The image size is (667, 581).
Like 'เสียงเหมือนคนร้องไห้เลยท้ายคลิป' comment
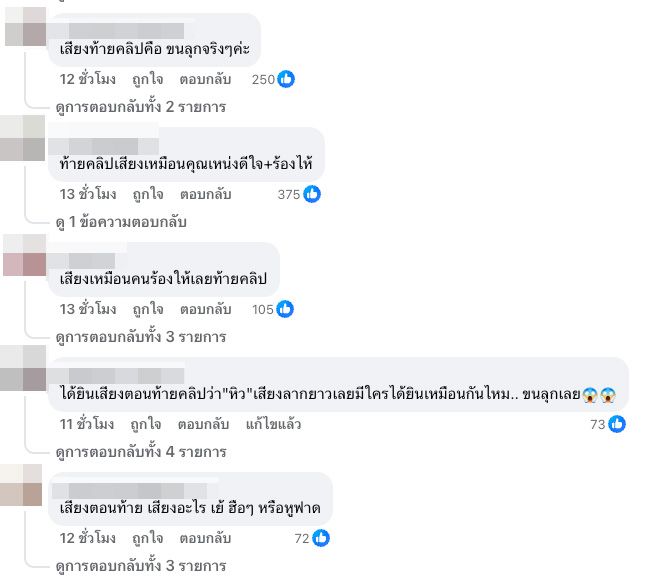(x=149, y=309)
